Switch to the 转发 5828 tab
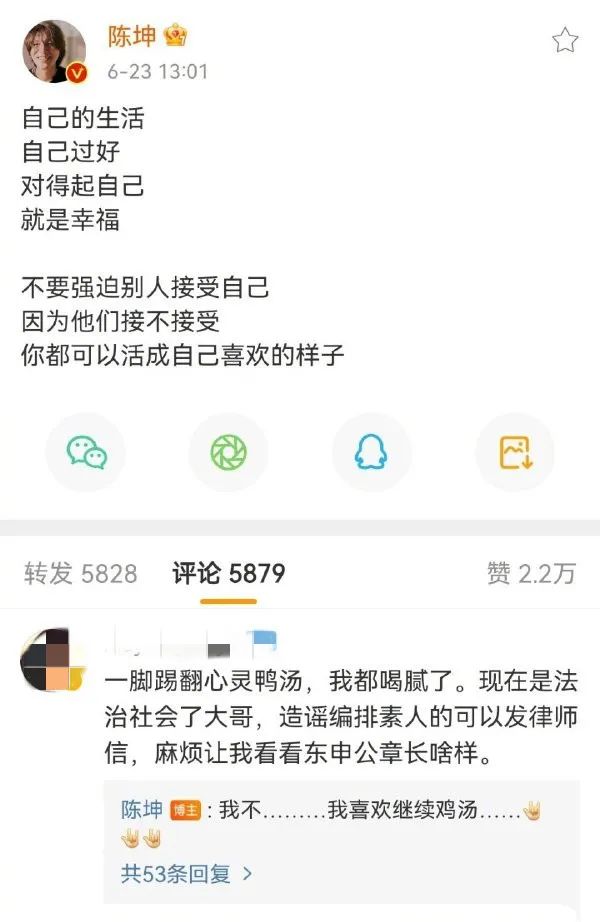Image resolution: width=600 pixels, height=922 pixels. point(81,573)
